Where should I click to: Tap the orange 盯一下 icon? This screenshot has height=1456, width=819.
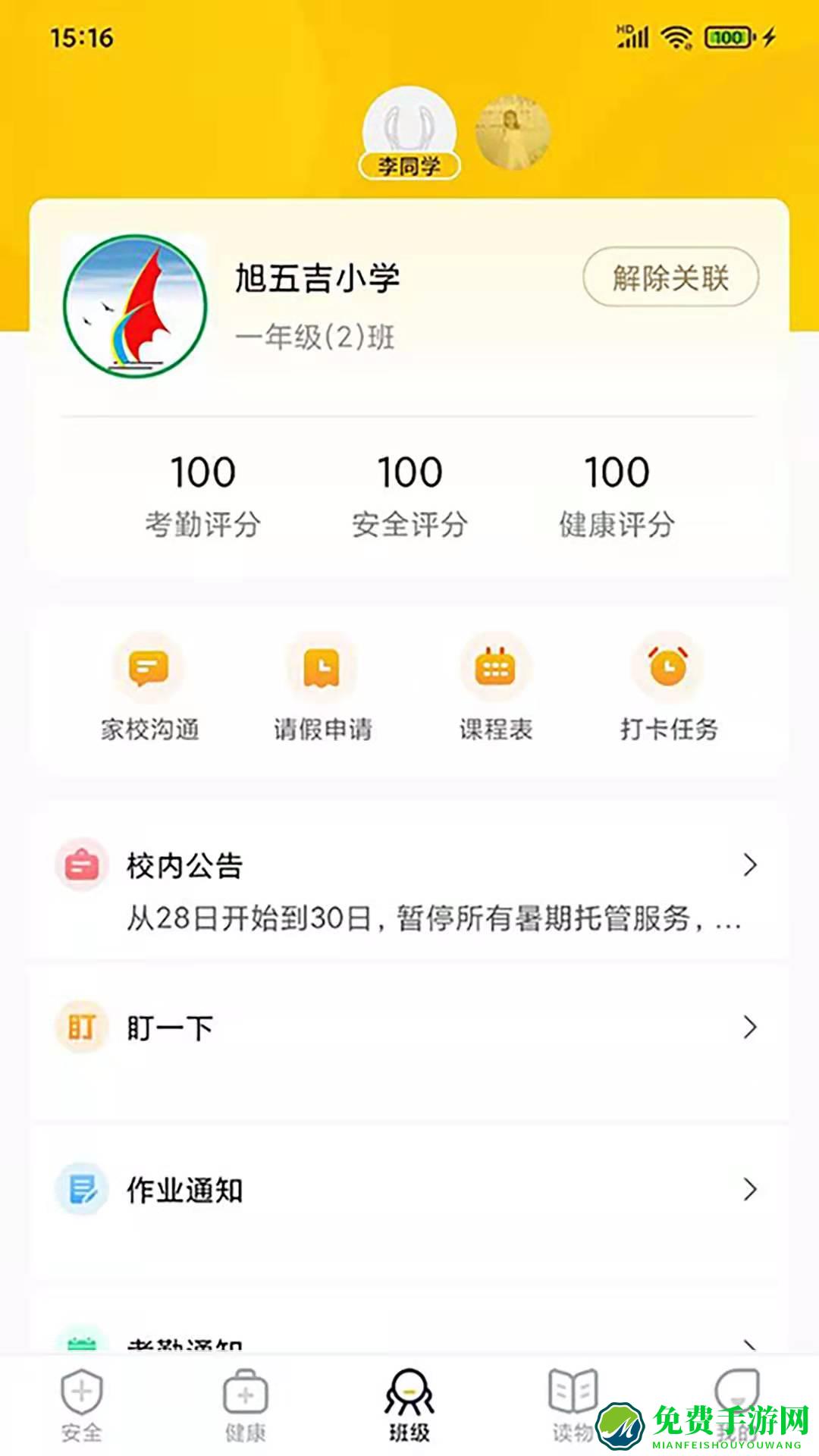[x=82, y=1029]
